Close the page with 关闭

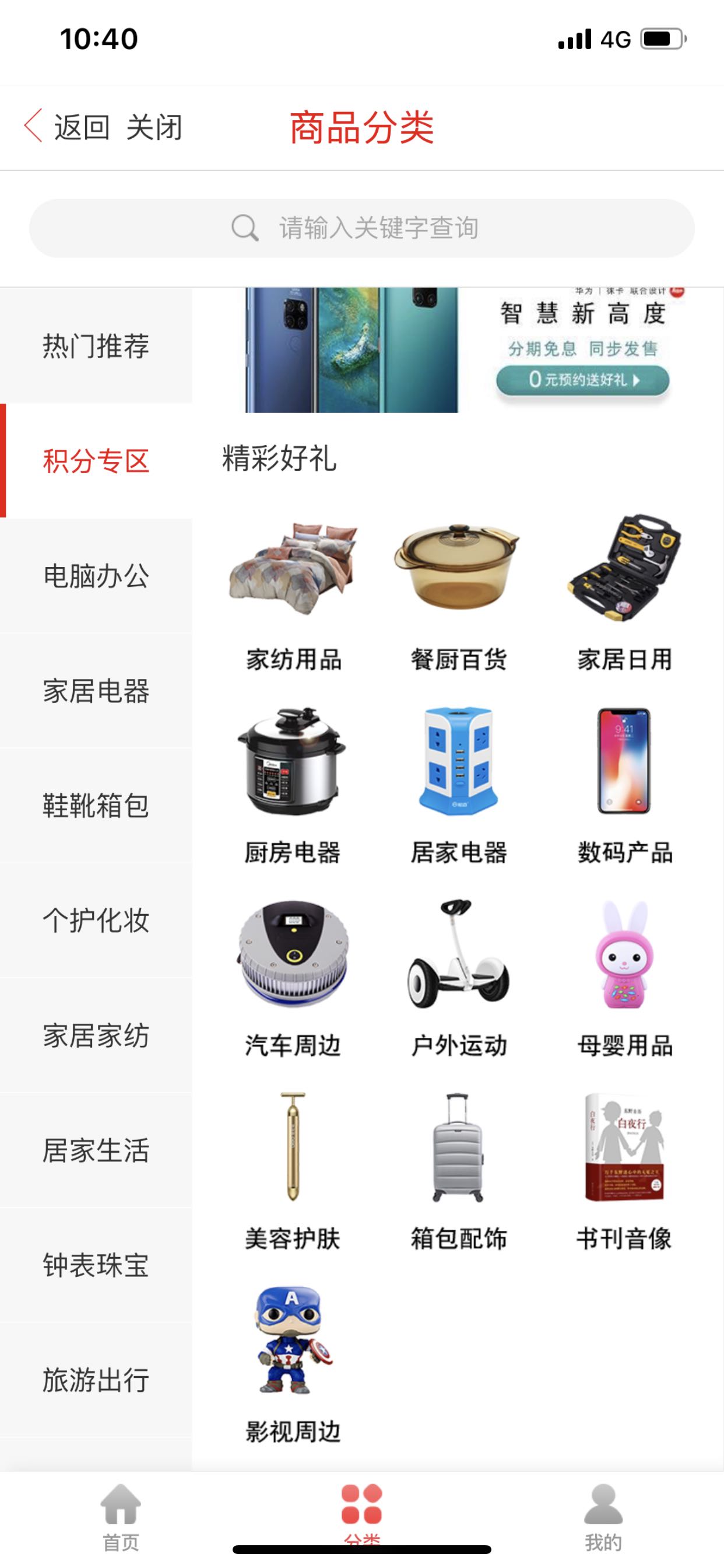click(x=154, y=128)
